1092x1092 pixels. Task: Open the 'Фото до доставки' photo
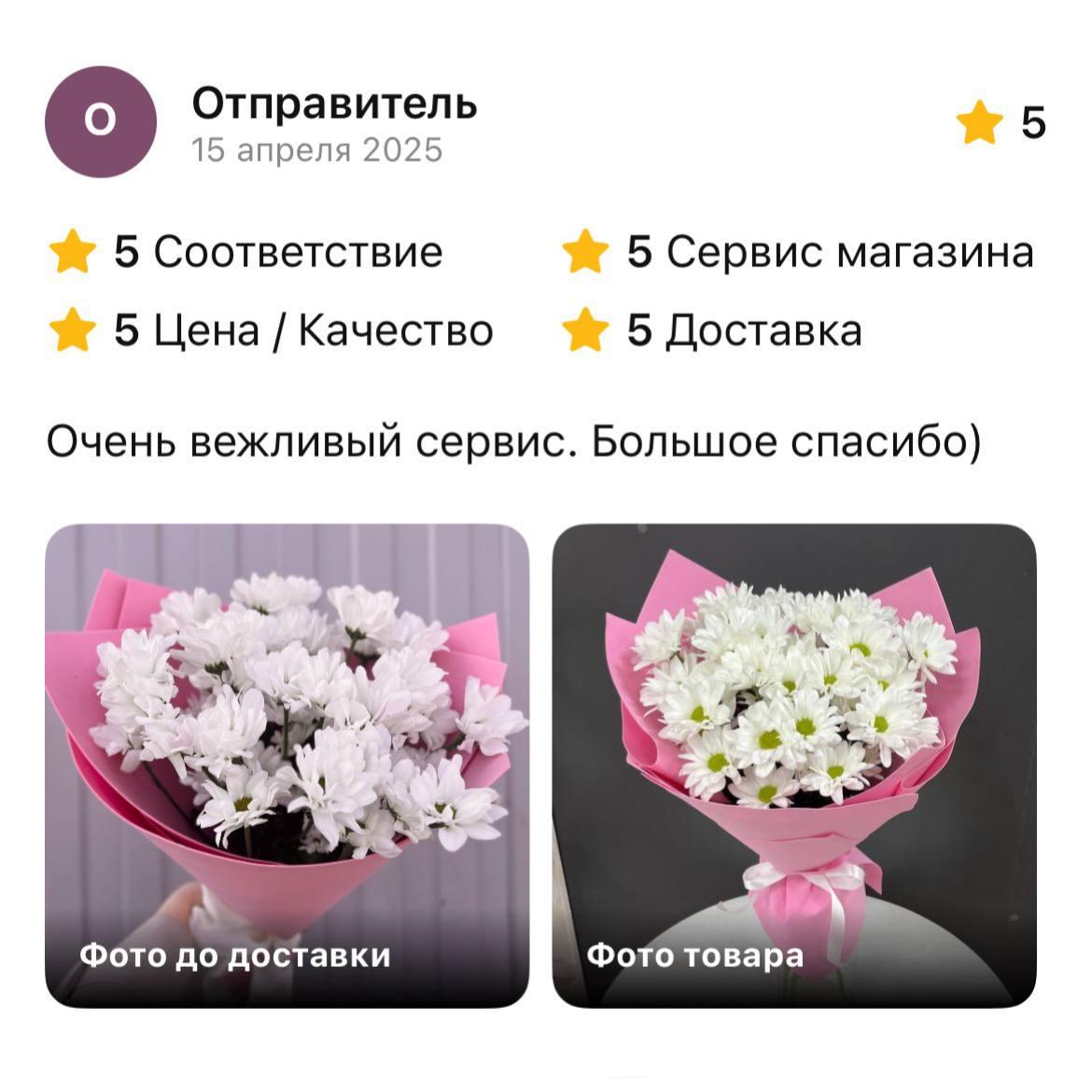coord(287,765)
